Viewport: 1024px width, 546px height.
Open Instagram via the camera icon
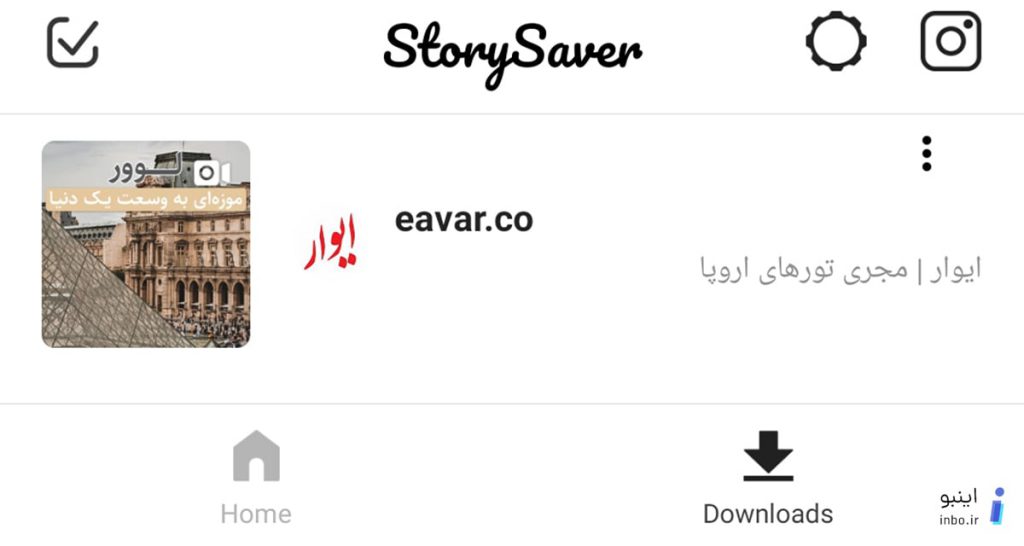[950, 41]
